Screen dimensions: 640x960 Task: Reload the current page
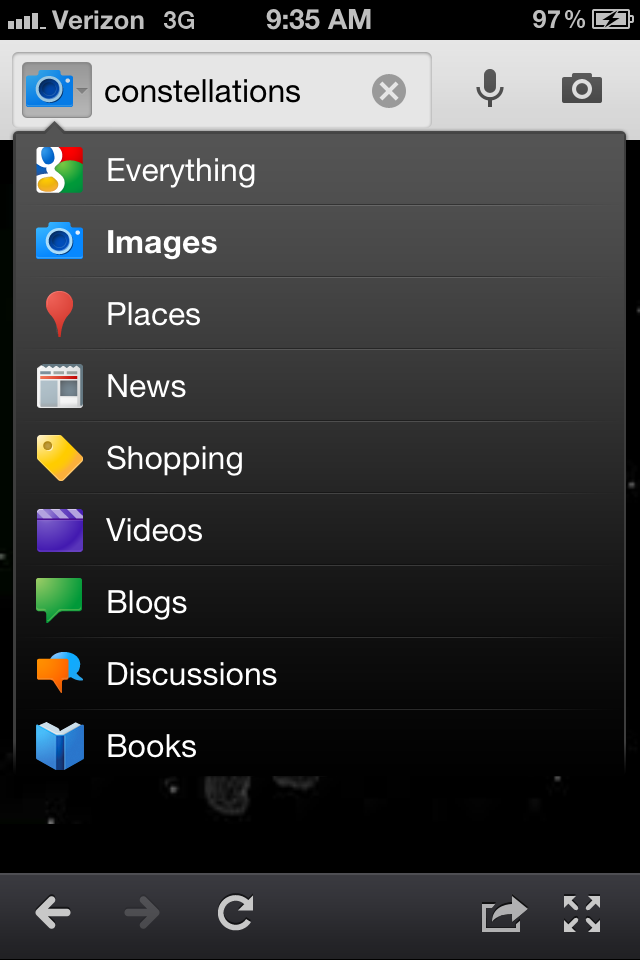pyautogui.click(x=235, y=913)
